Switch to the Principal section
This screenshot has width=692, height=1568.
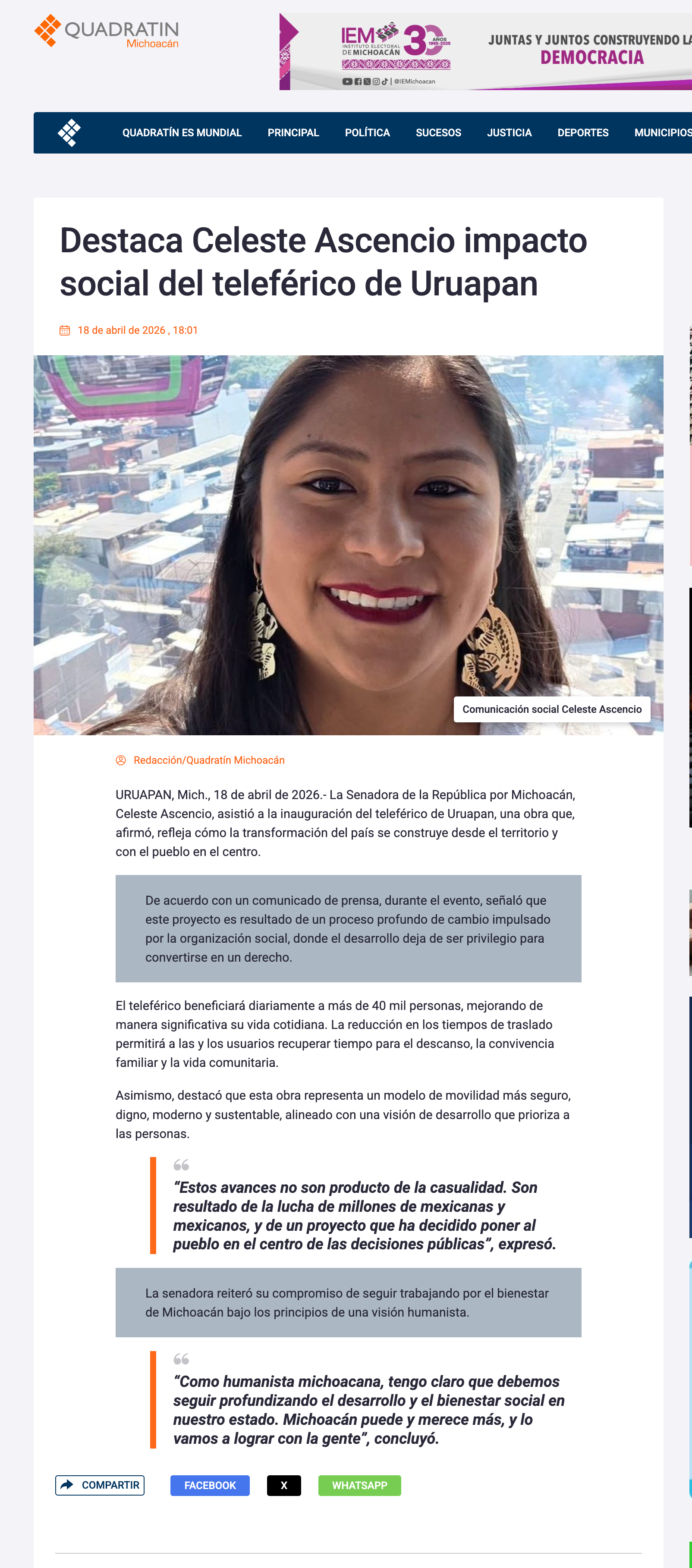293,133
